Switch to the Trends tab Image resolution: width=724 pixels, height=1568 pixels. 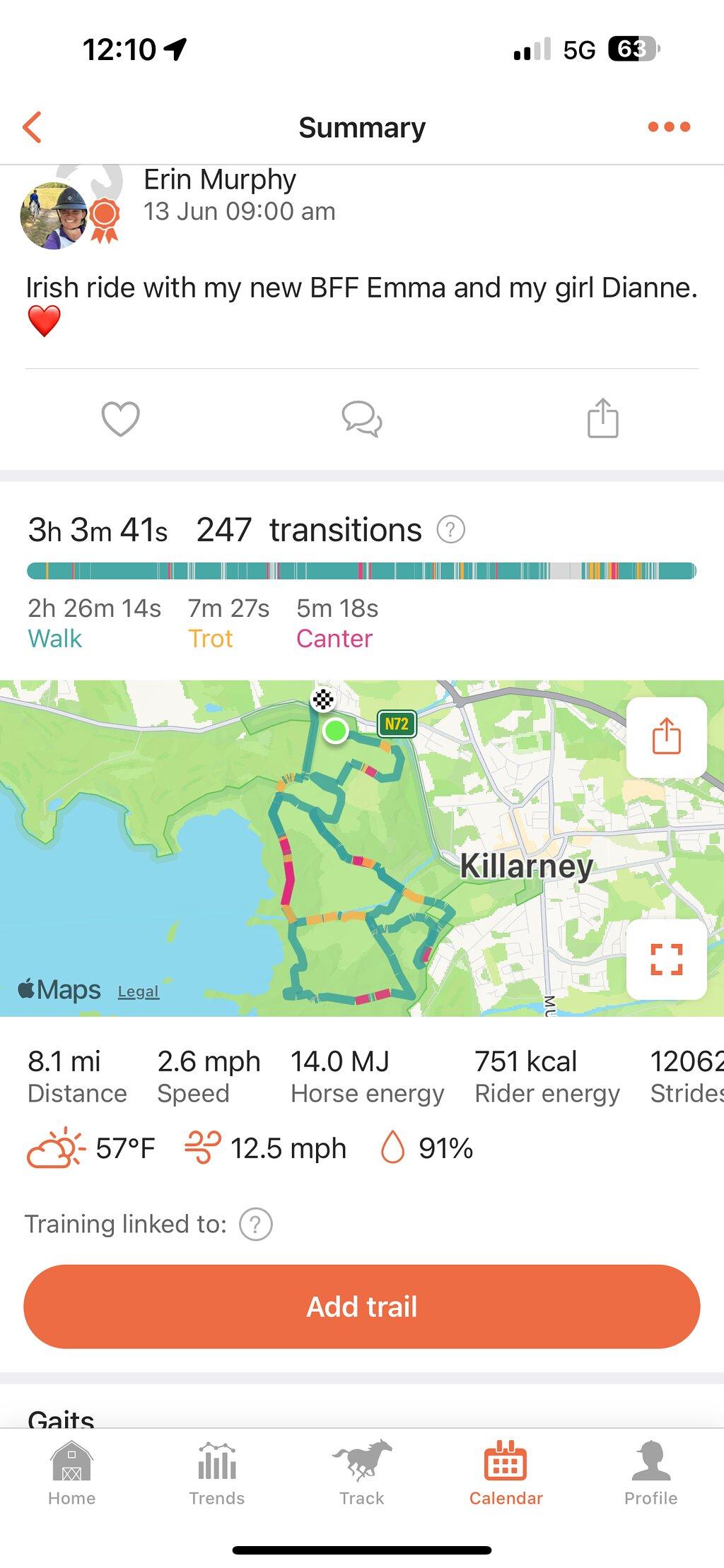point(217,1473)
